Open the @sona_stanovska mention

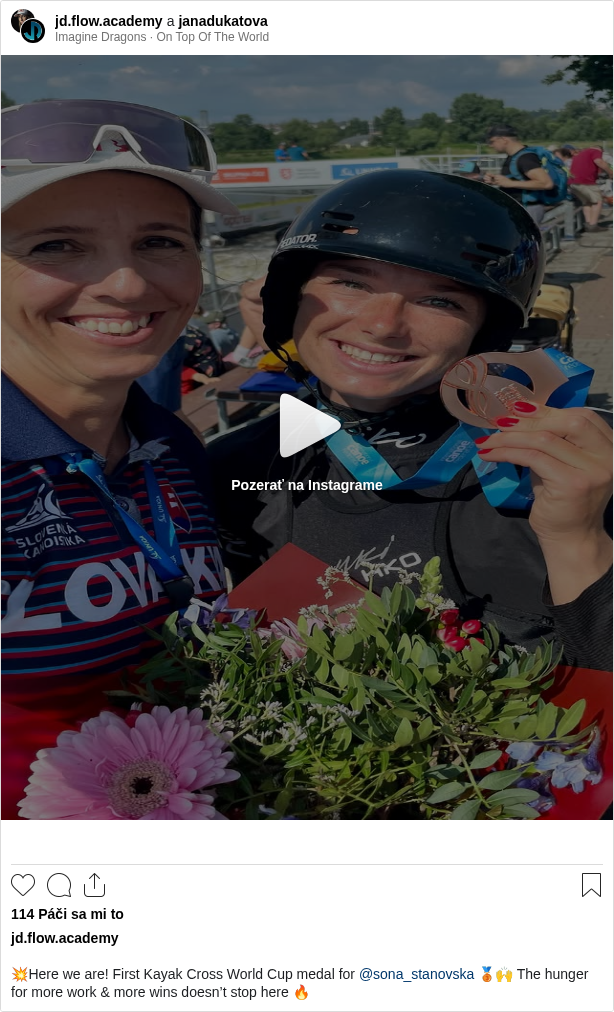click(x=416, y=974)
